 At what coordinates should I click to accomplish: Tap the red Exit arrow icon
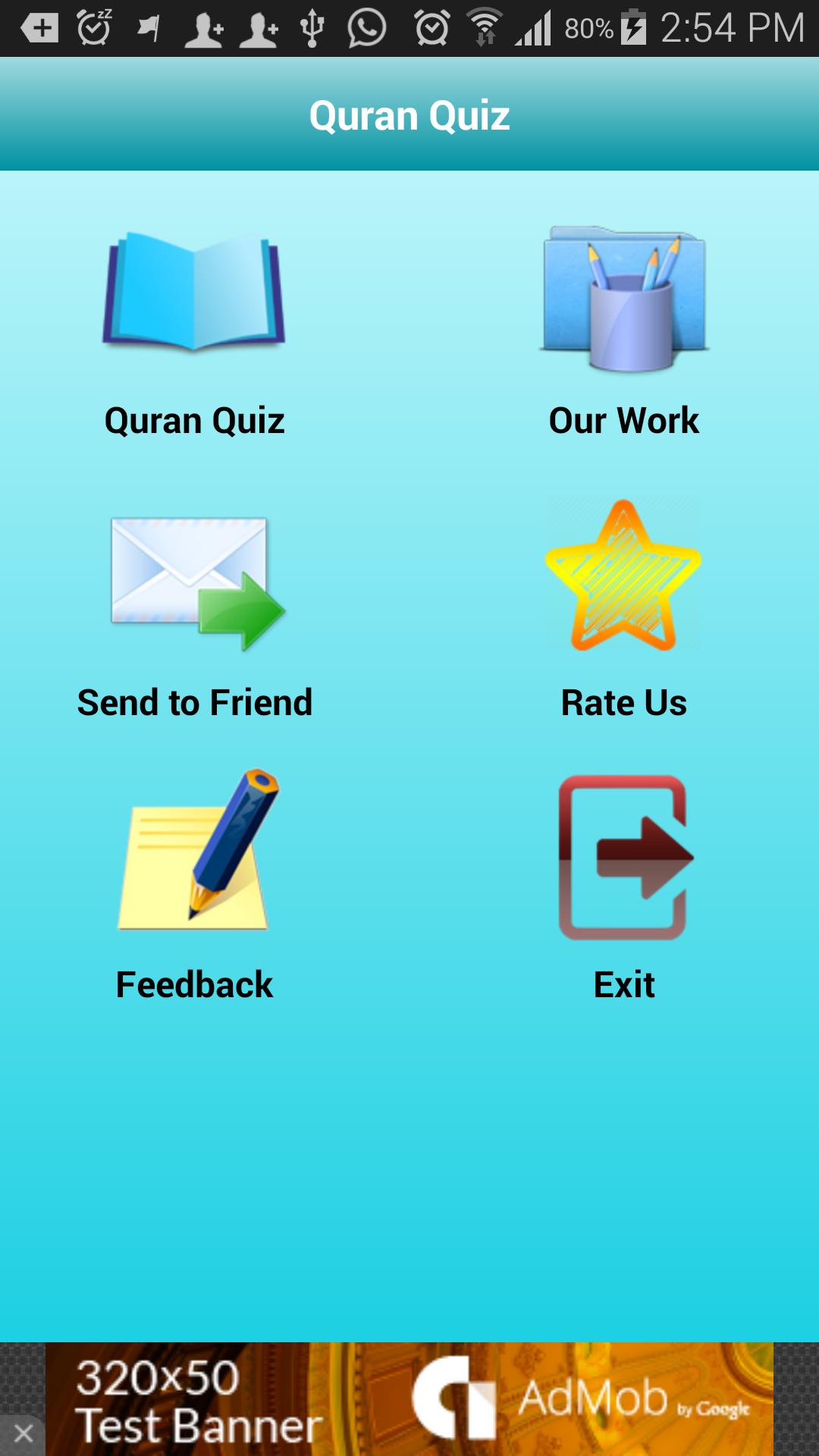coord(623,857)
